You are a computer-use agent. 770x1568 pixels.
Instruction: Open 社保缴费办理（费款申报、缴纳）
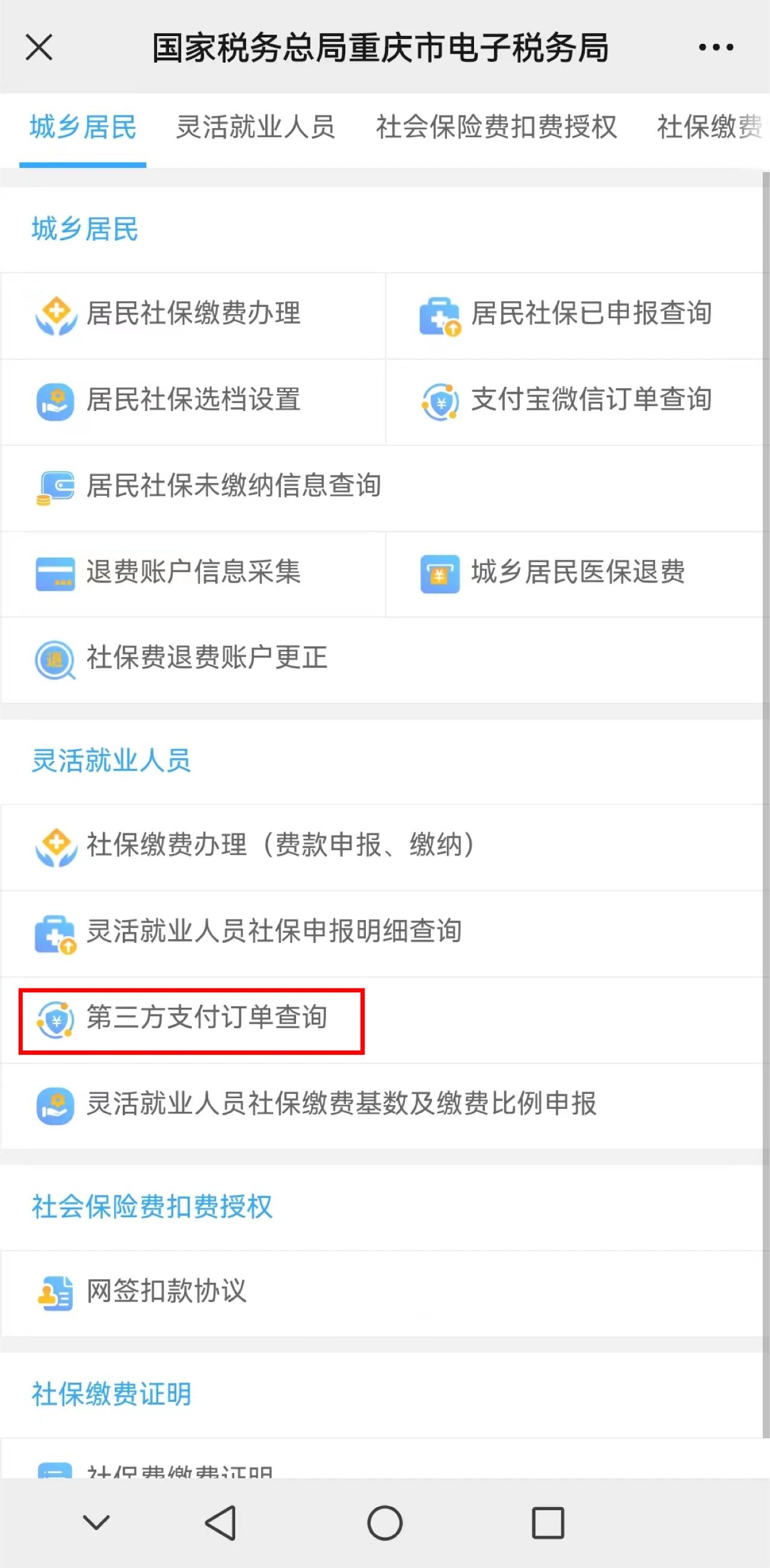[x=381, y=847]
